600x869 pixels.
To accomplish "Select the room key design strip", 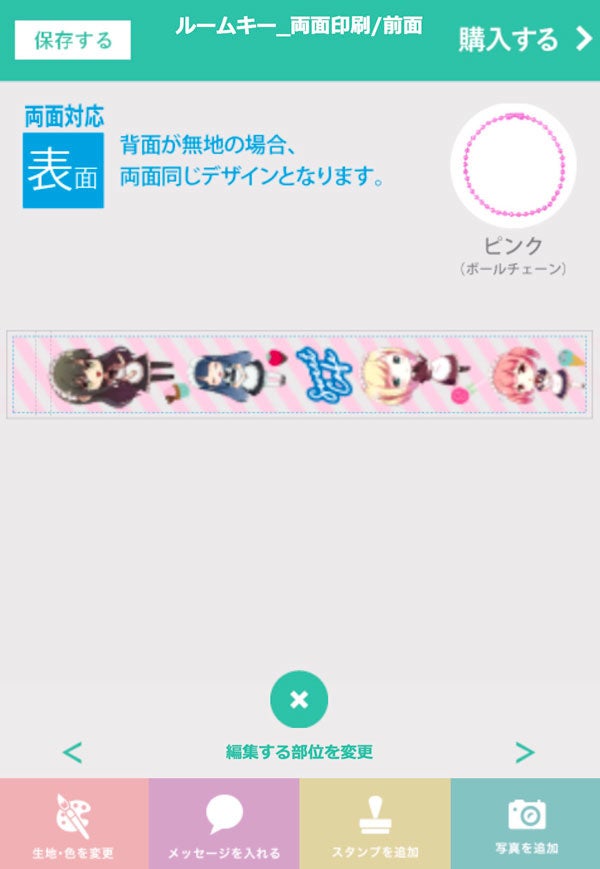I will [x=300, y=374].
